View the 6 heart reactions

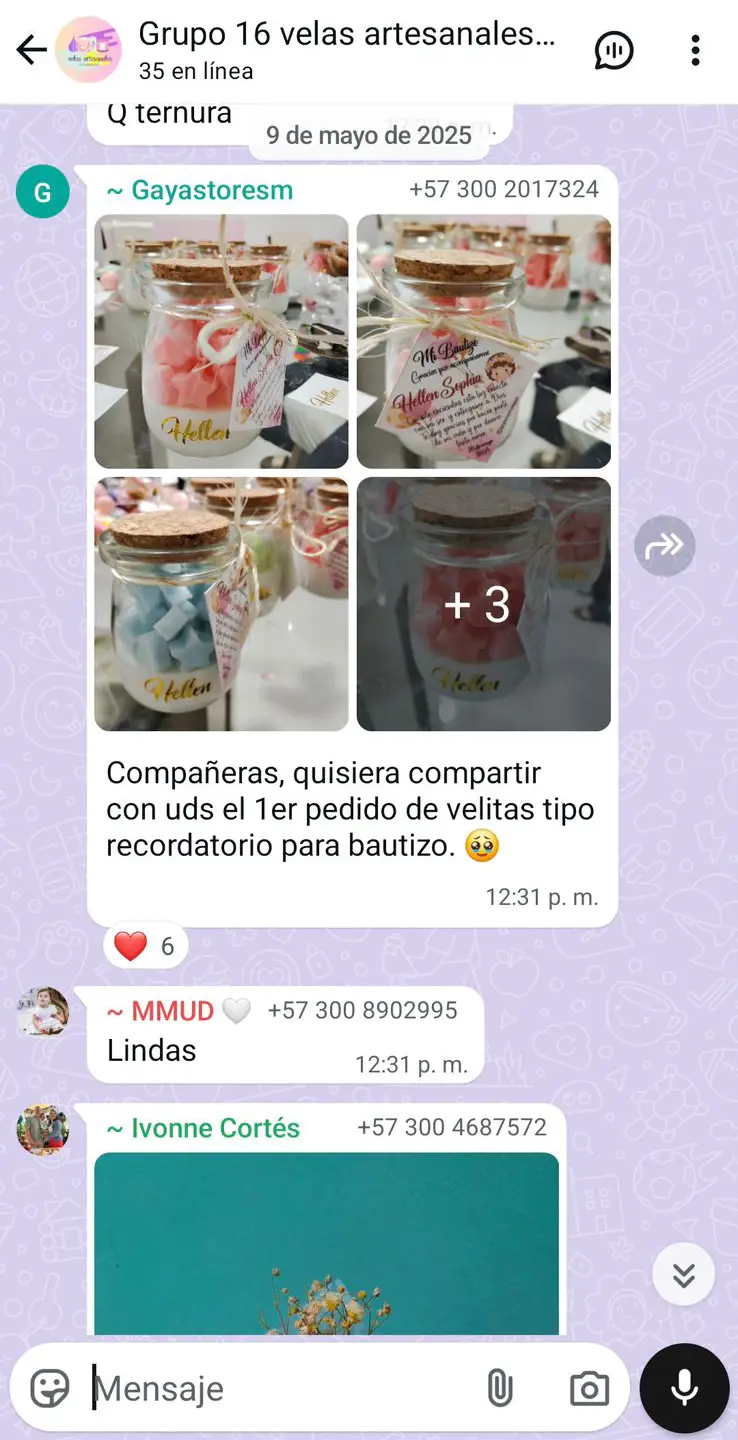point(146,946)
